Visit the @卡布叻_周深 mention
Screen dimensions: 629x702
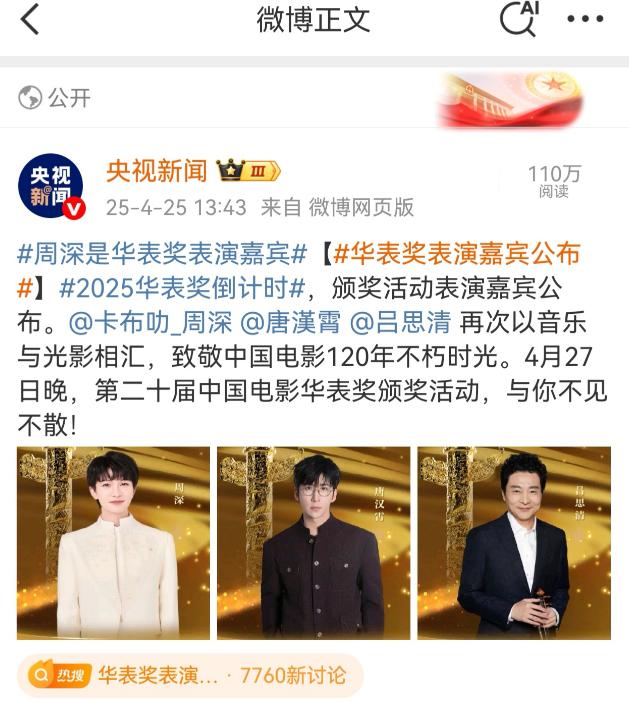(x=150, y=323)
